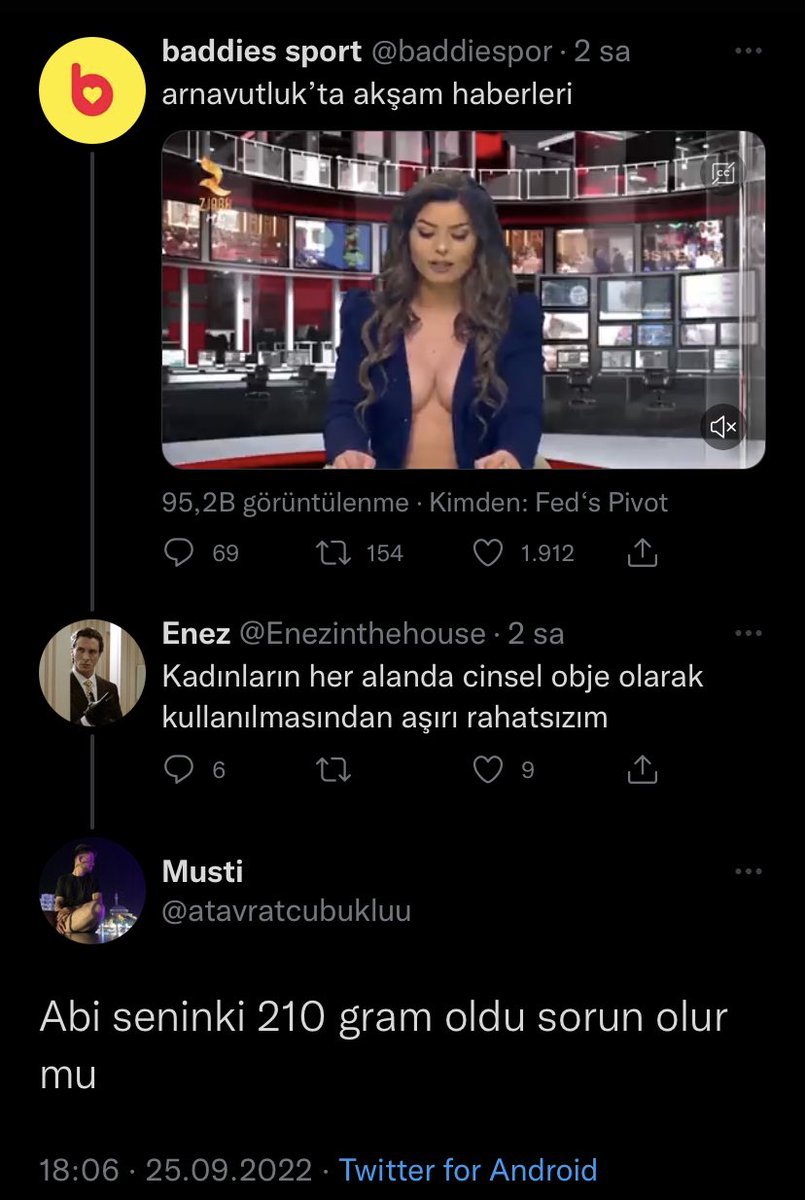Open overflow menu on Musti tweet
Viewport: 805px width, 1200px height.
coord(747,872)
